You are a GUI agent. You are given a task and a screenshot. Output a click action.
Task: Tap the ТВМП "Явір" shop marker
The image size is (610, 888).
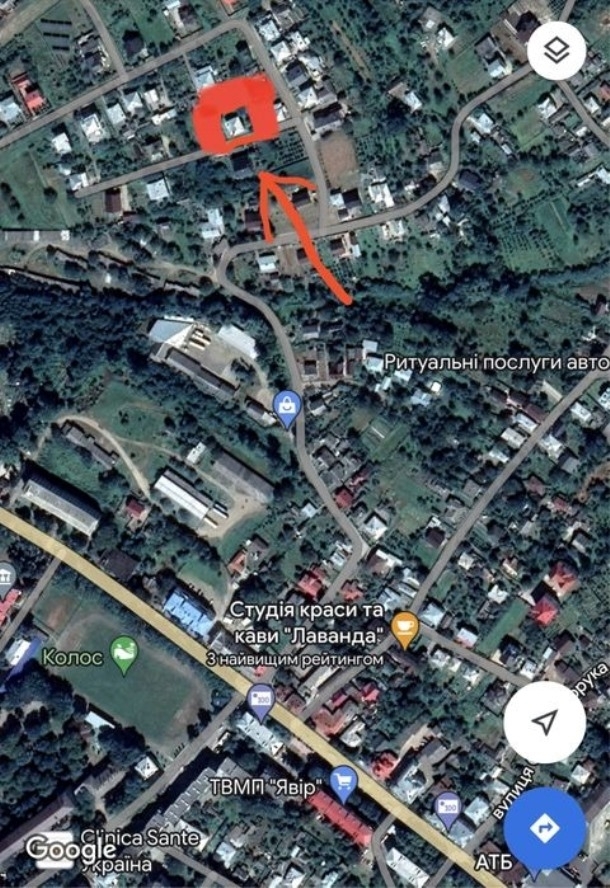[343, 781]
